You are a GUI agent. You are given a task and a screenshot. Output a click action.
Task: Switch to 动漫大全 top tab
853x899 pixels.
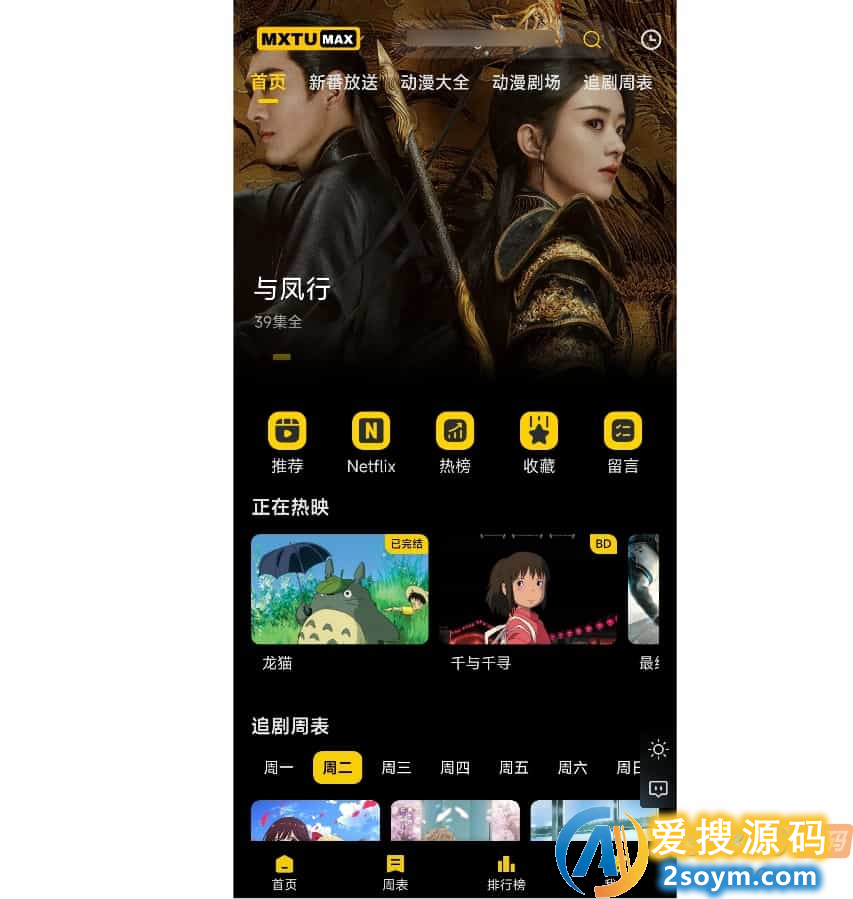click(434, 83)
